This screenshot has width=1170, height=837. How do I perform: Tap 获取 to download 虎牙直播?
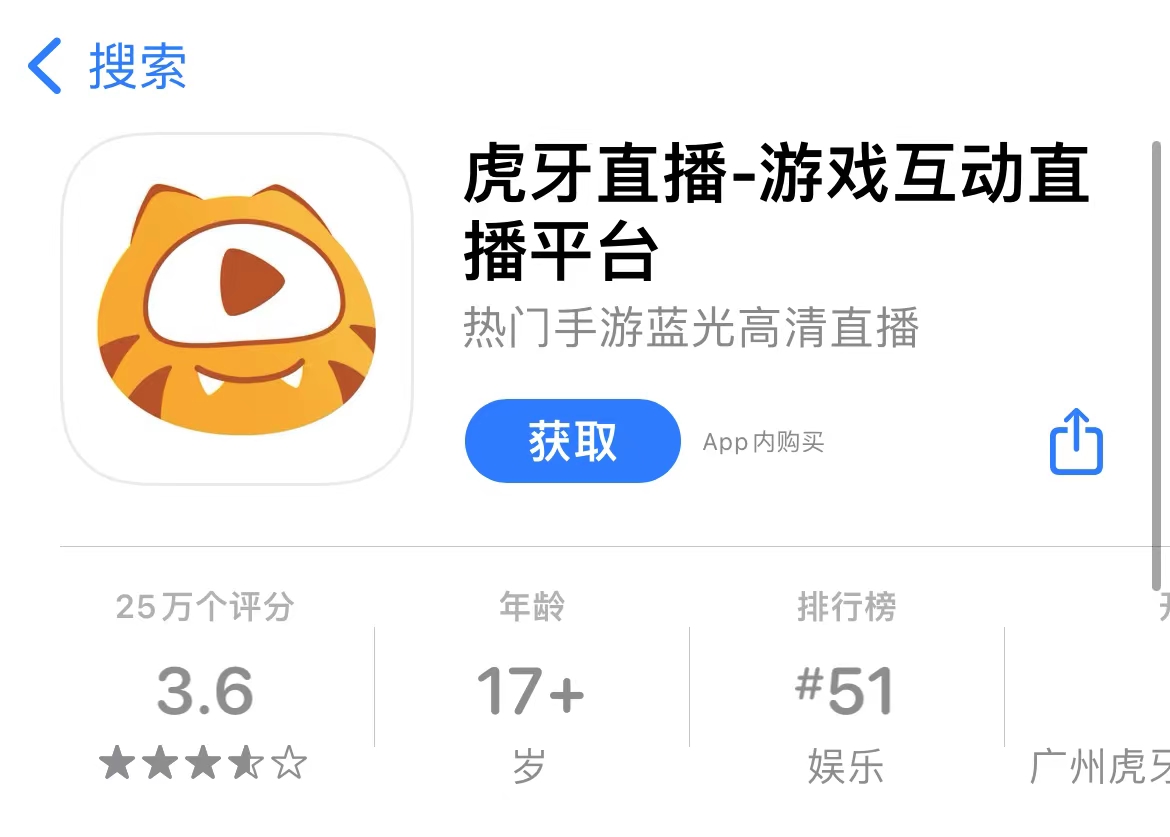tap(572, 441)
